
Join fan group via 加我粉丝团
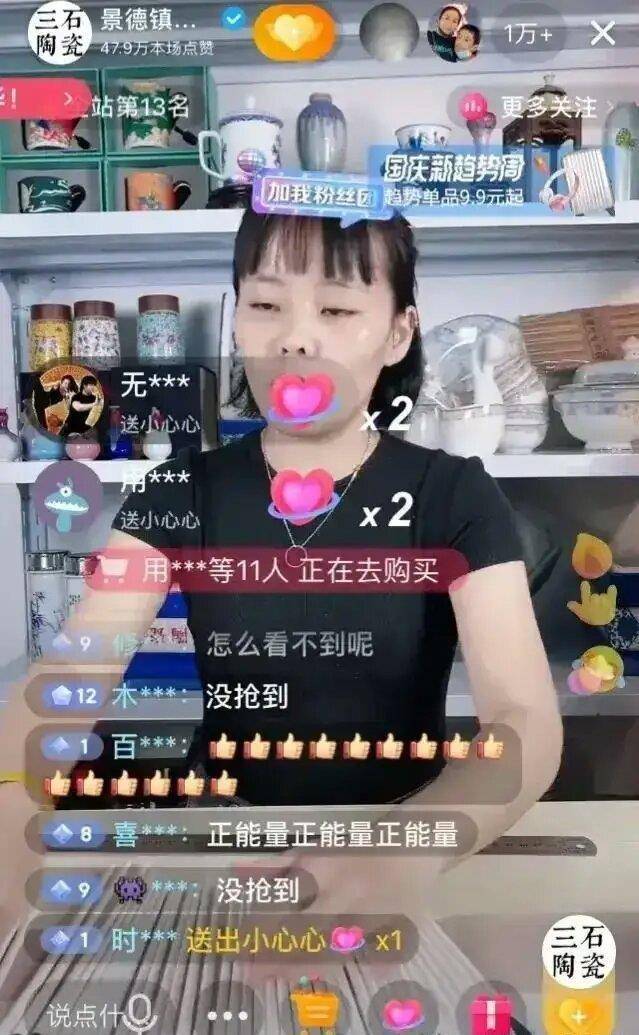[320, 195]
